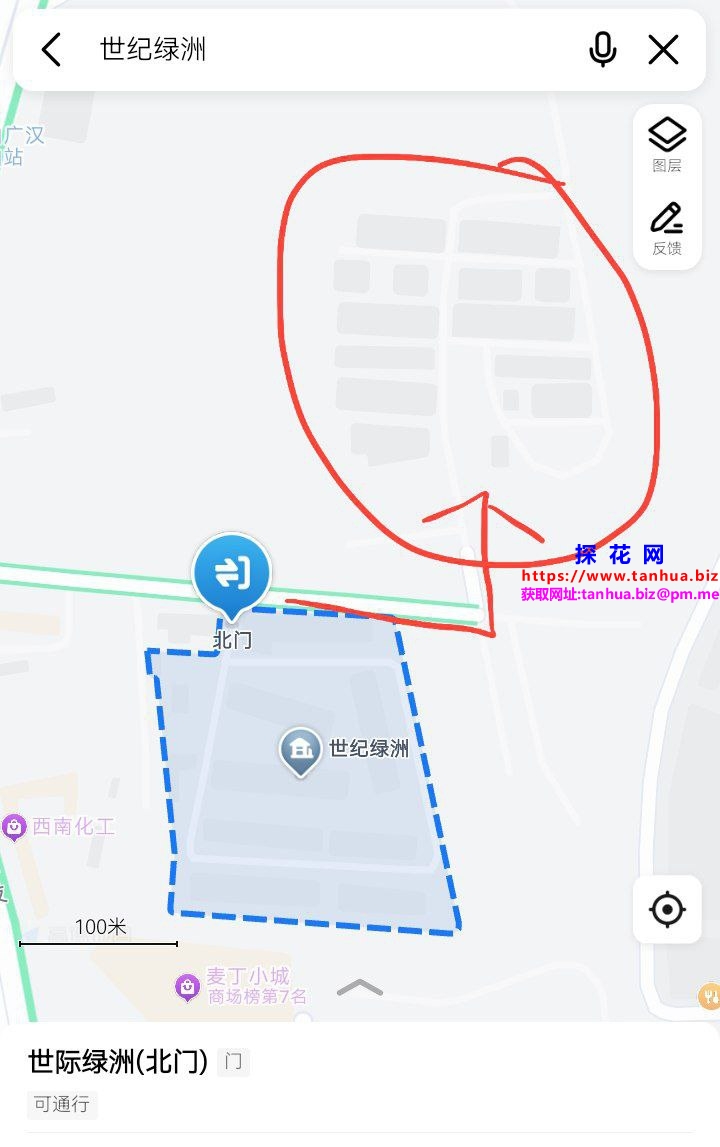
Task: Start voice search with the microphone icon
Action: pyautogui.click(x=602, y=49)
